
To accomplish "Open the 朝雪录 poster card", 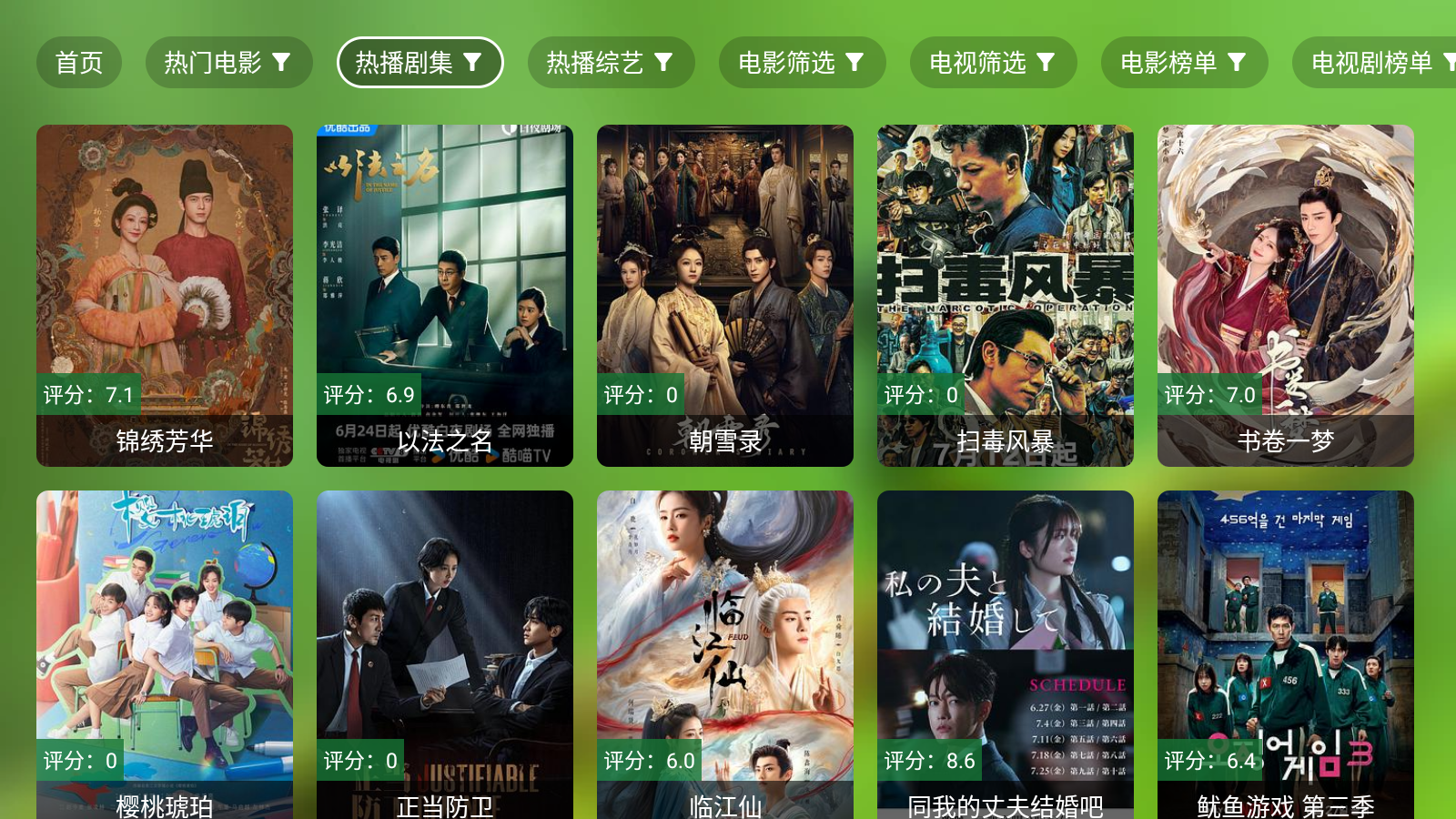I will click(725, 296).
